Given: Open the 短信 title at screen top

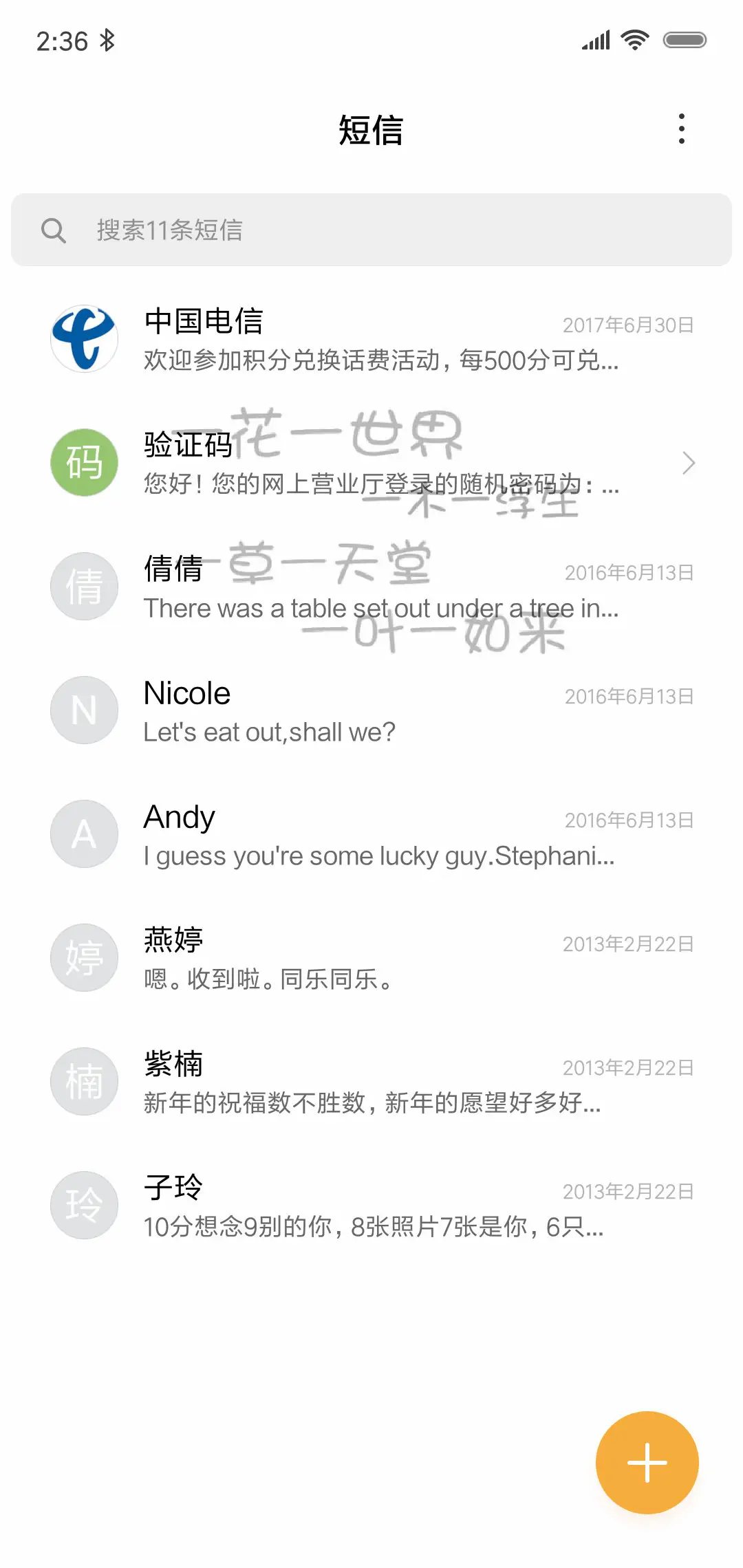Looking at the screenshot, I should 371,131.
